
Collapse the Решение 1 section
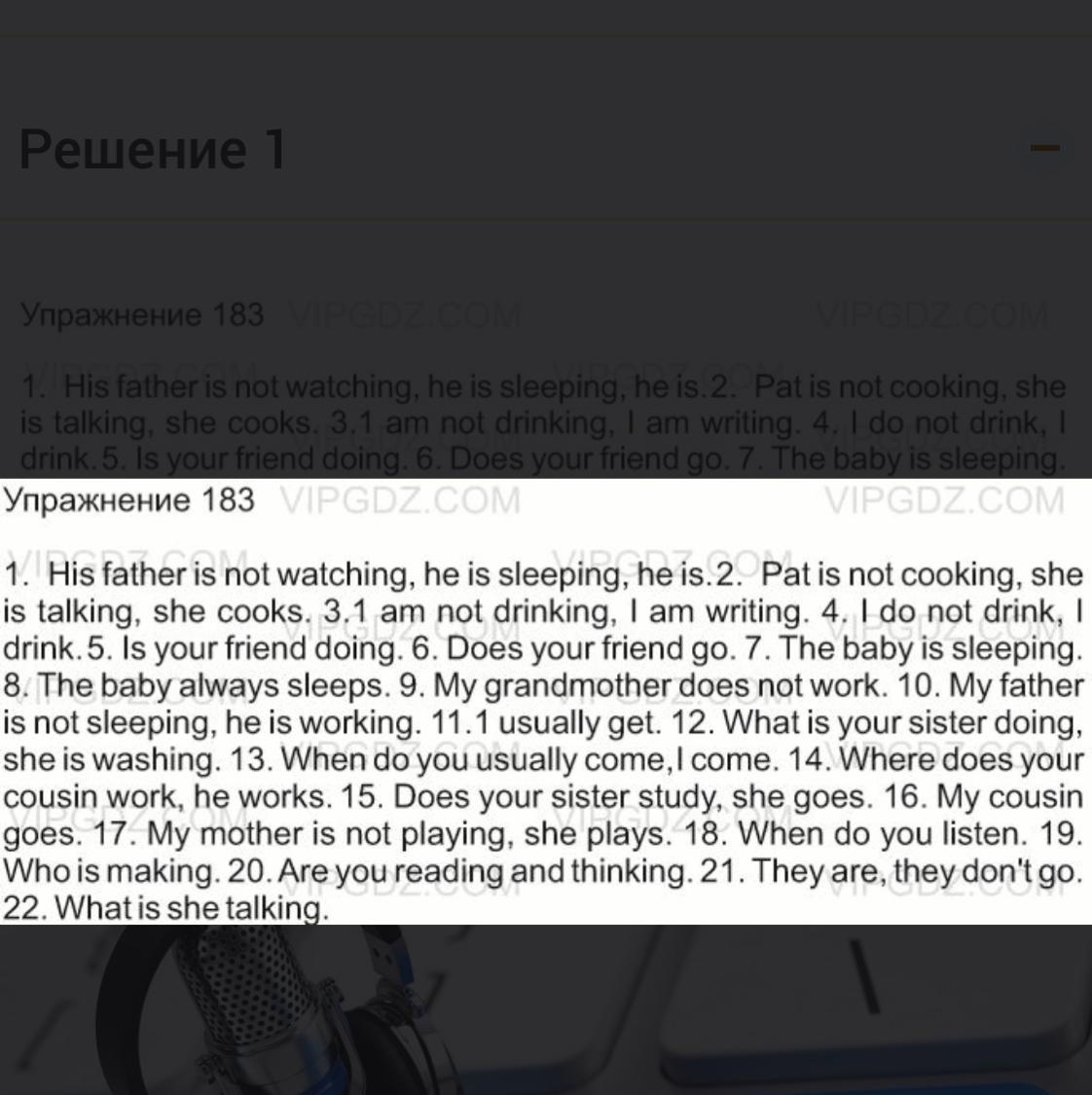[x=1045, y=149]
